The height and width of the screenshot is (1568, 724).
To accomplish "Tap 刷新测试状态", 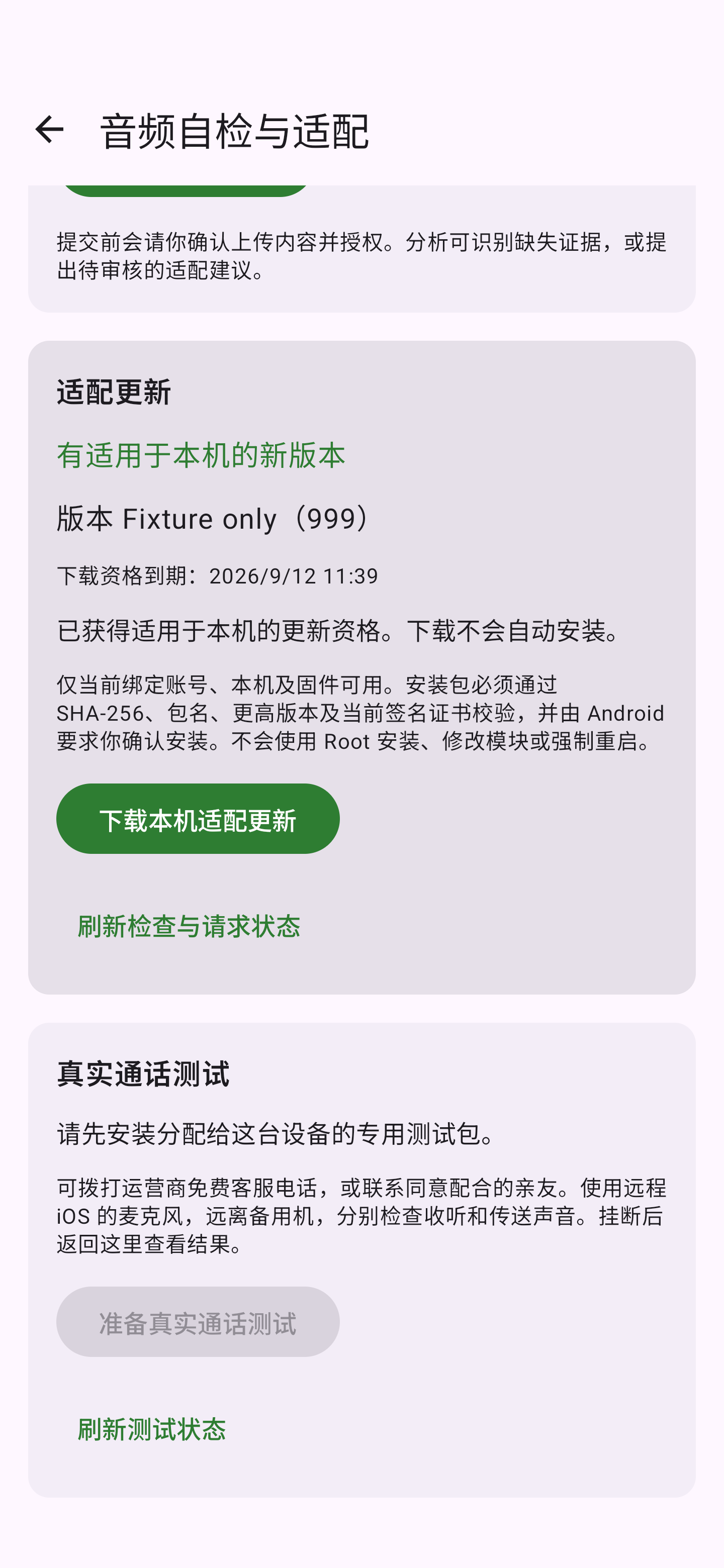I will point(152,1429).
